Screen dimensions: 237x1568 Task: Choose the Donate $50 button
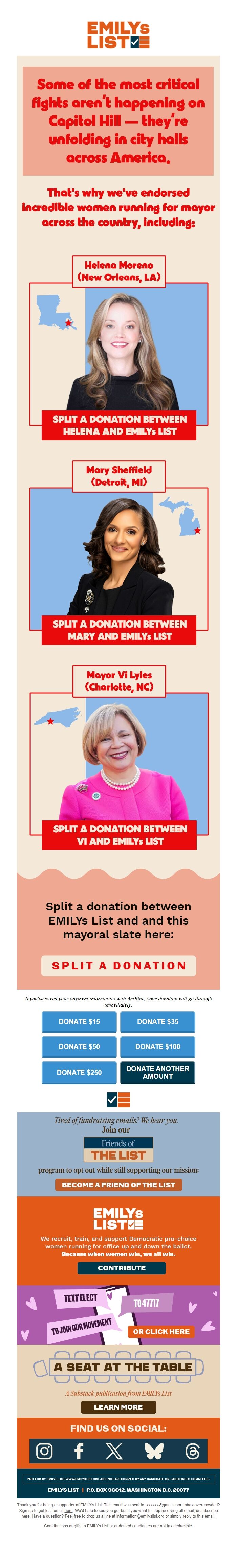point(79,1047)
